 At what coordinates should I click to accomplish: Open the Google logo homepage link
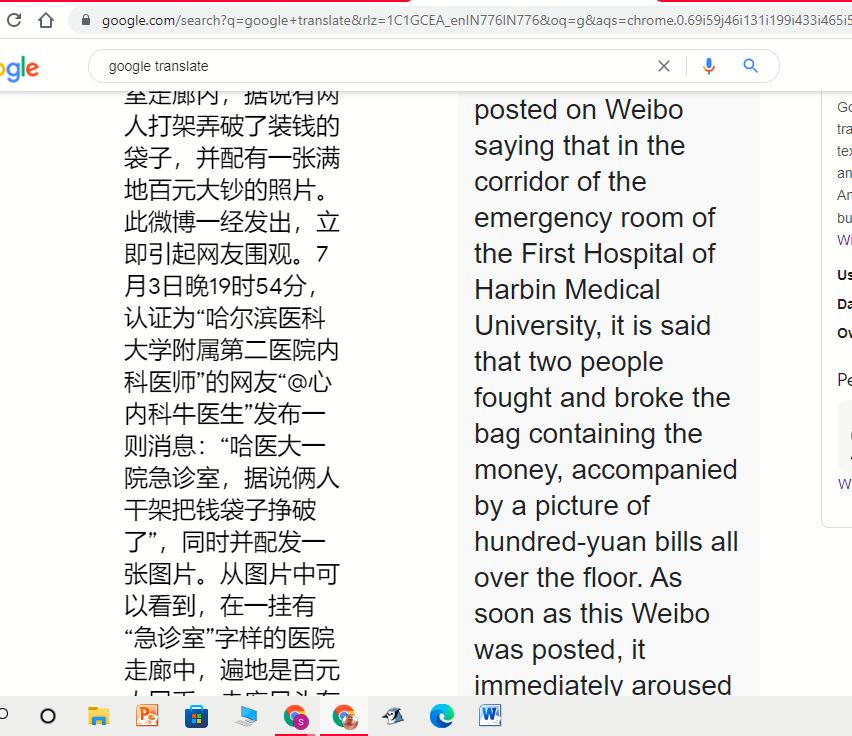click(x=18, y=68)
